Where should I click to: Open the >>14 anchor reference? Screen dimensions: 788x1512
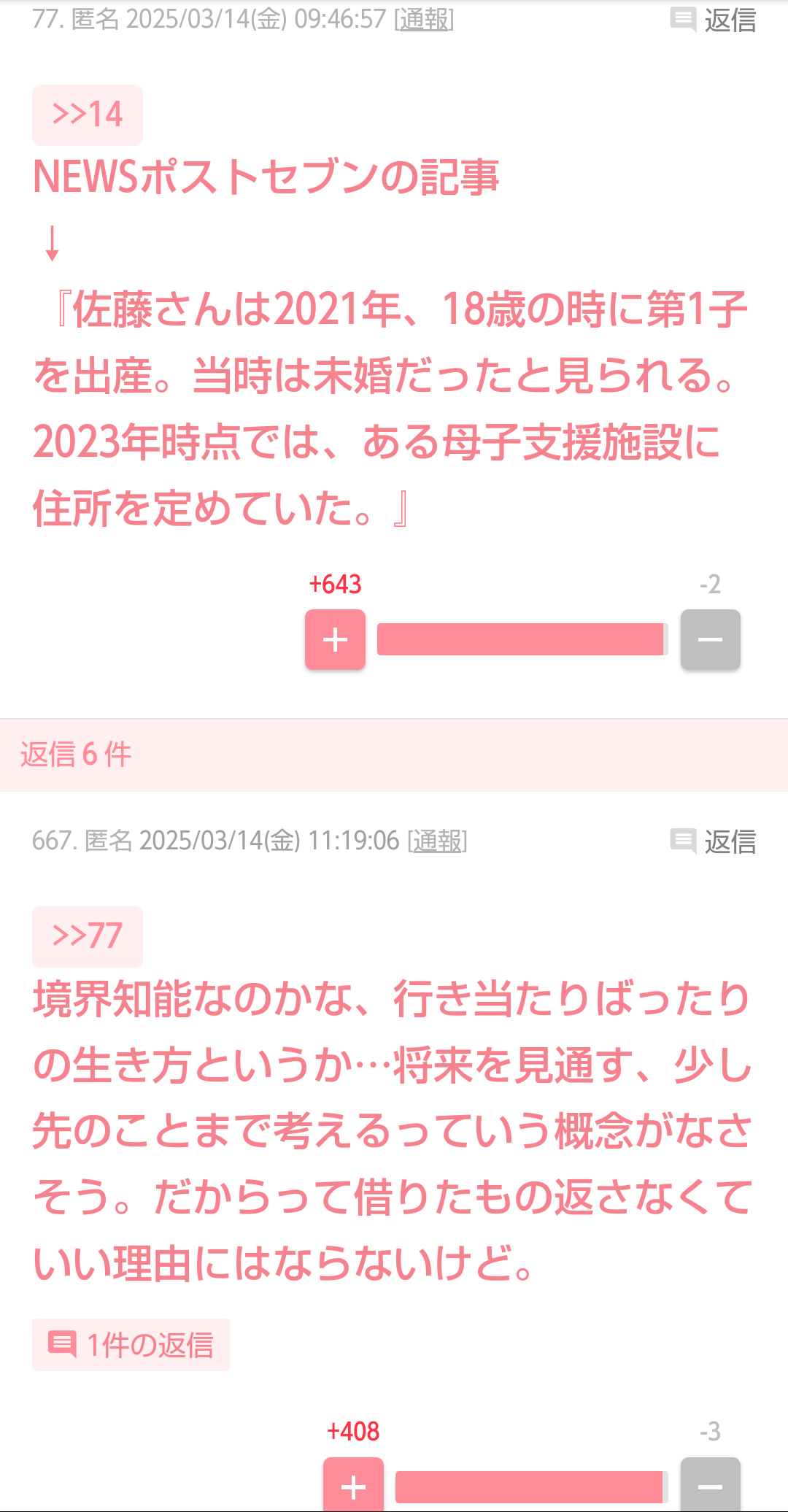click(x=88, y=115)
